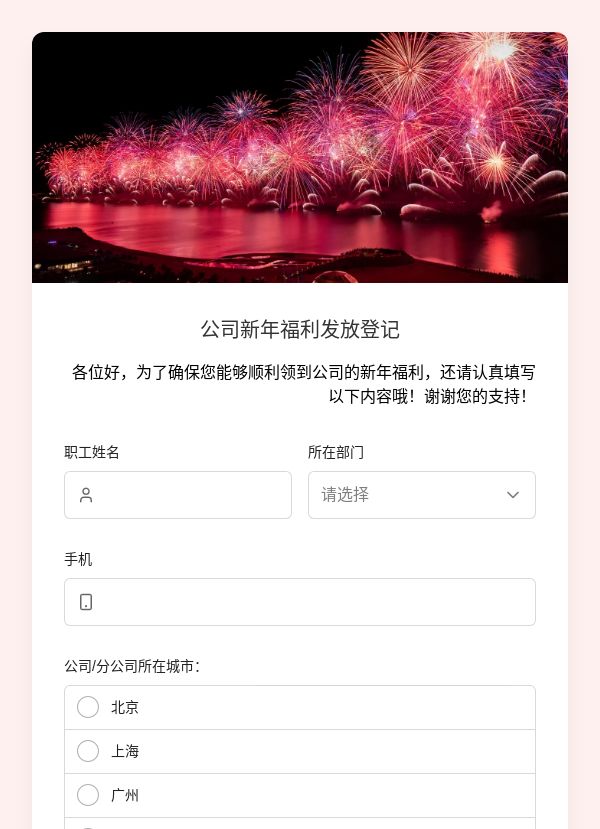Focus the 手机 number field

coord(300,602)
